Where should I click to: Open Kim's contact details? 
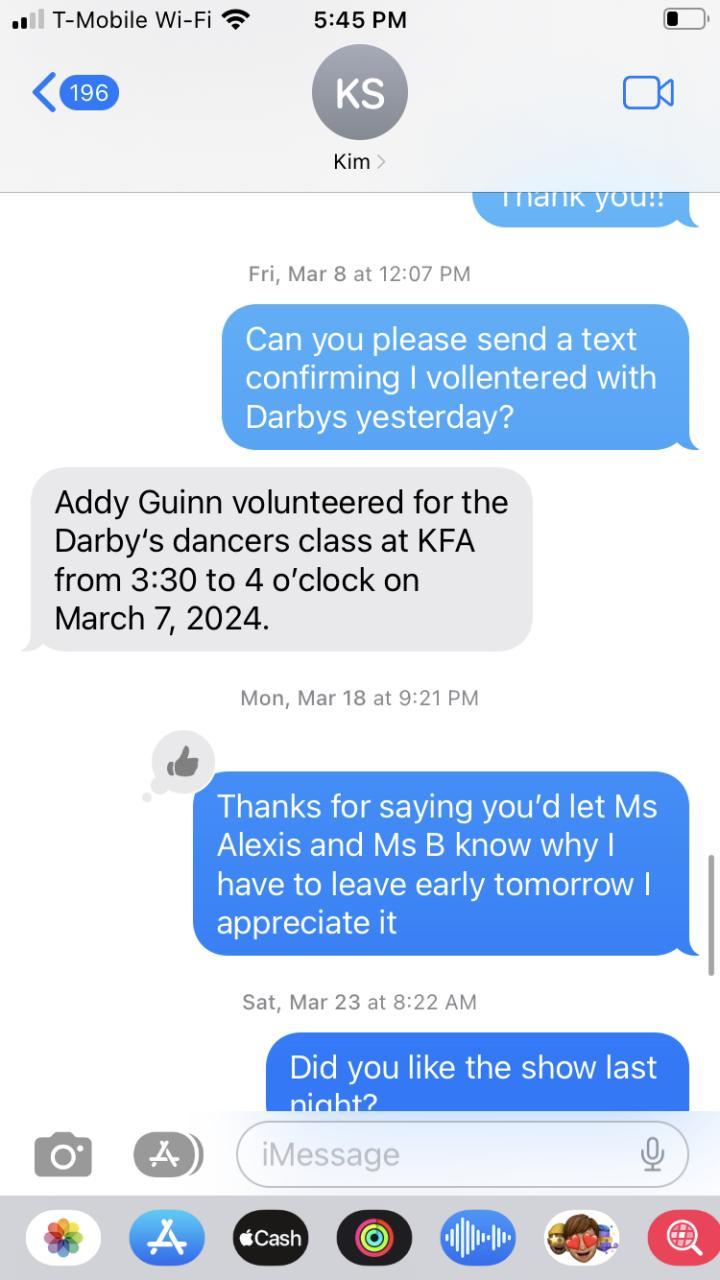(359, 161)
